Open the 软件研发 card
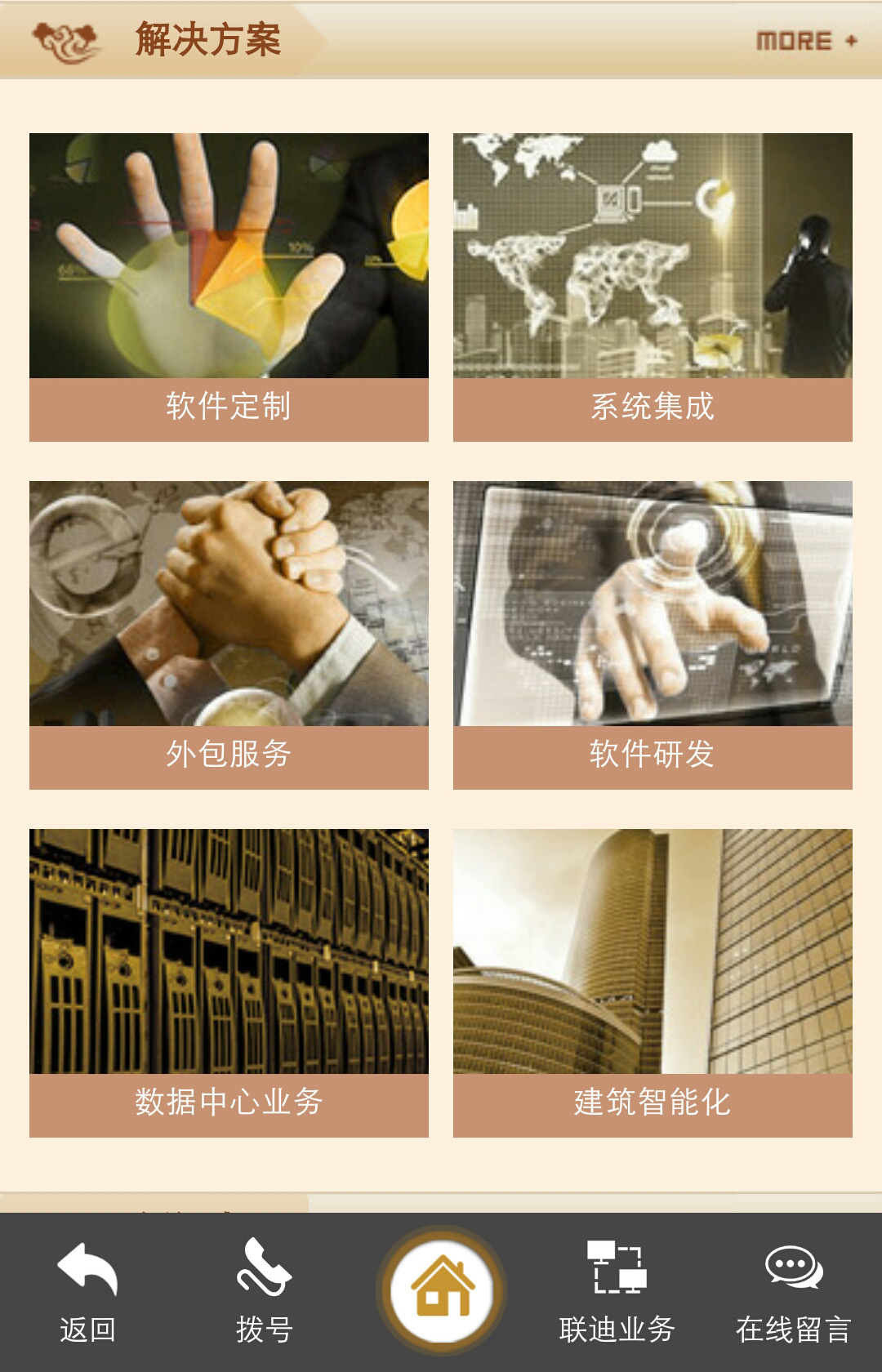Viewport: 882px width, 1372px height. (653, 635)
